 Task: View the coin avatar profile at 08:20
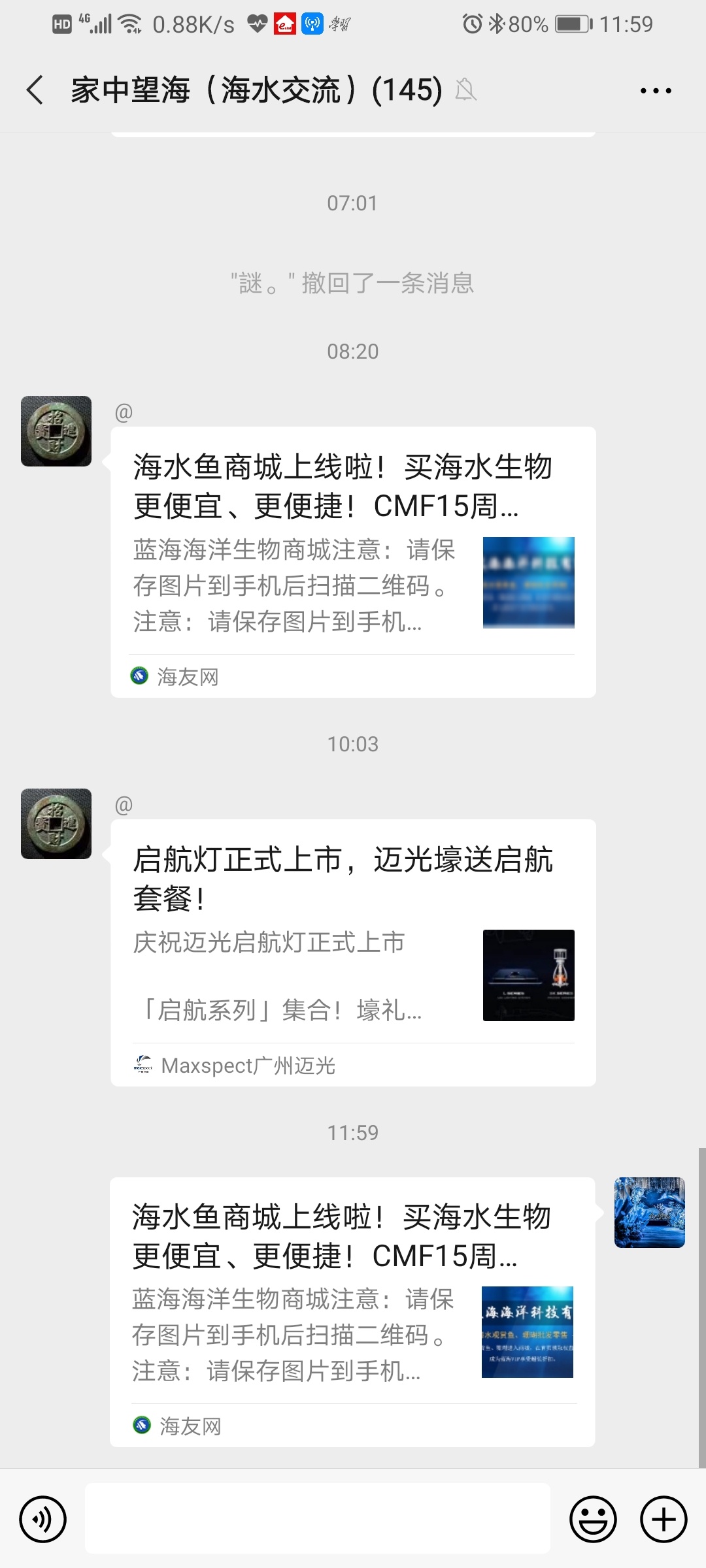pyautogui.click(x=56, y=431)
